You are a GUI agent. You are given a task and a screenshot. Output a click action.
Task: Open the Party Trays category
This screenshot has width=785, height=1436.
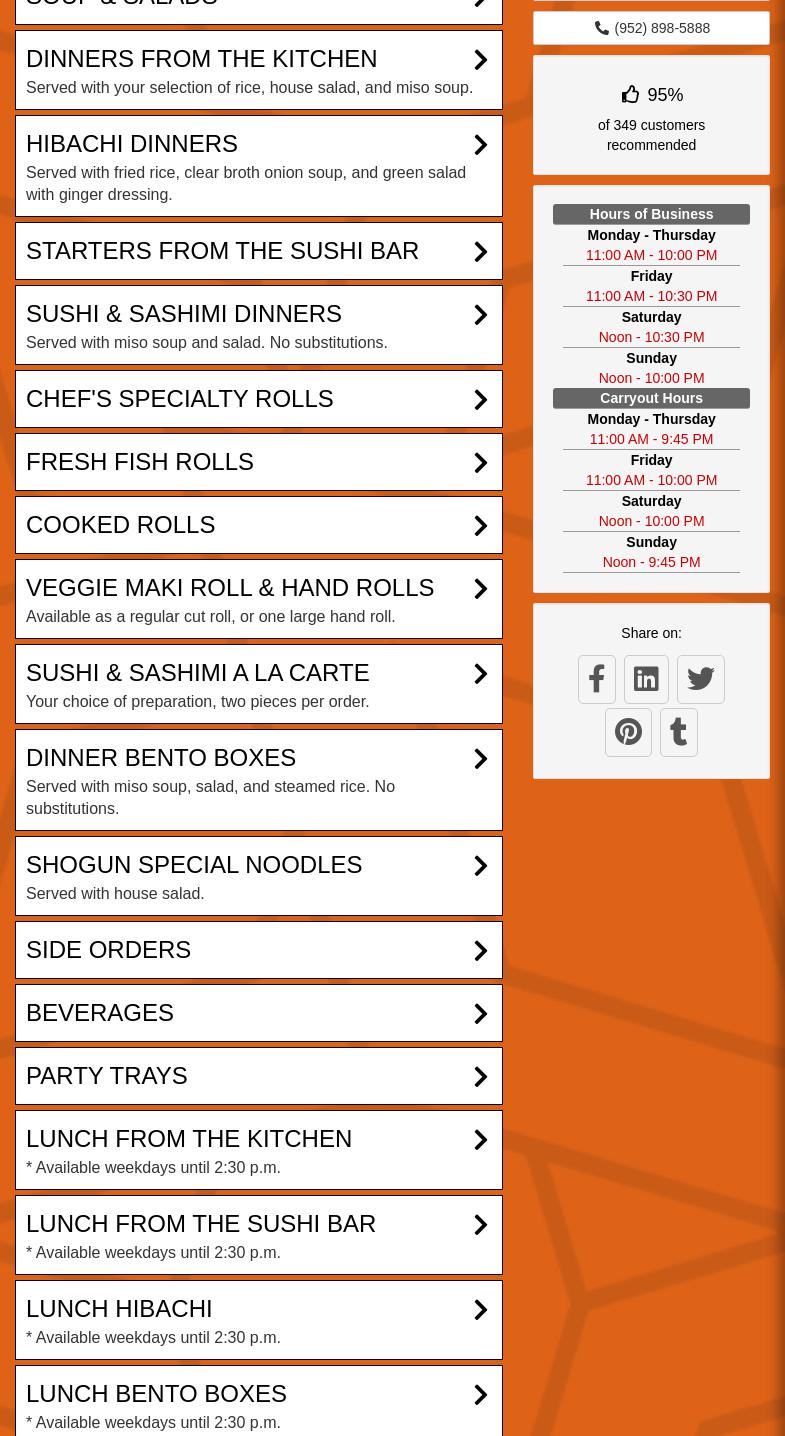[258, 1076]
